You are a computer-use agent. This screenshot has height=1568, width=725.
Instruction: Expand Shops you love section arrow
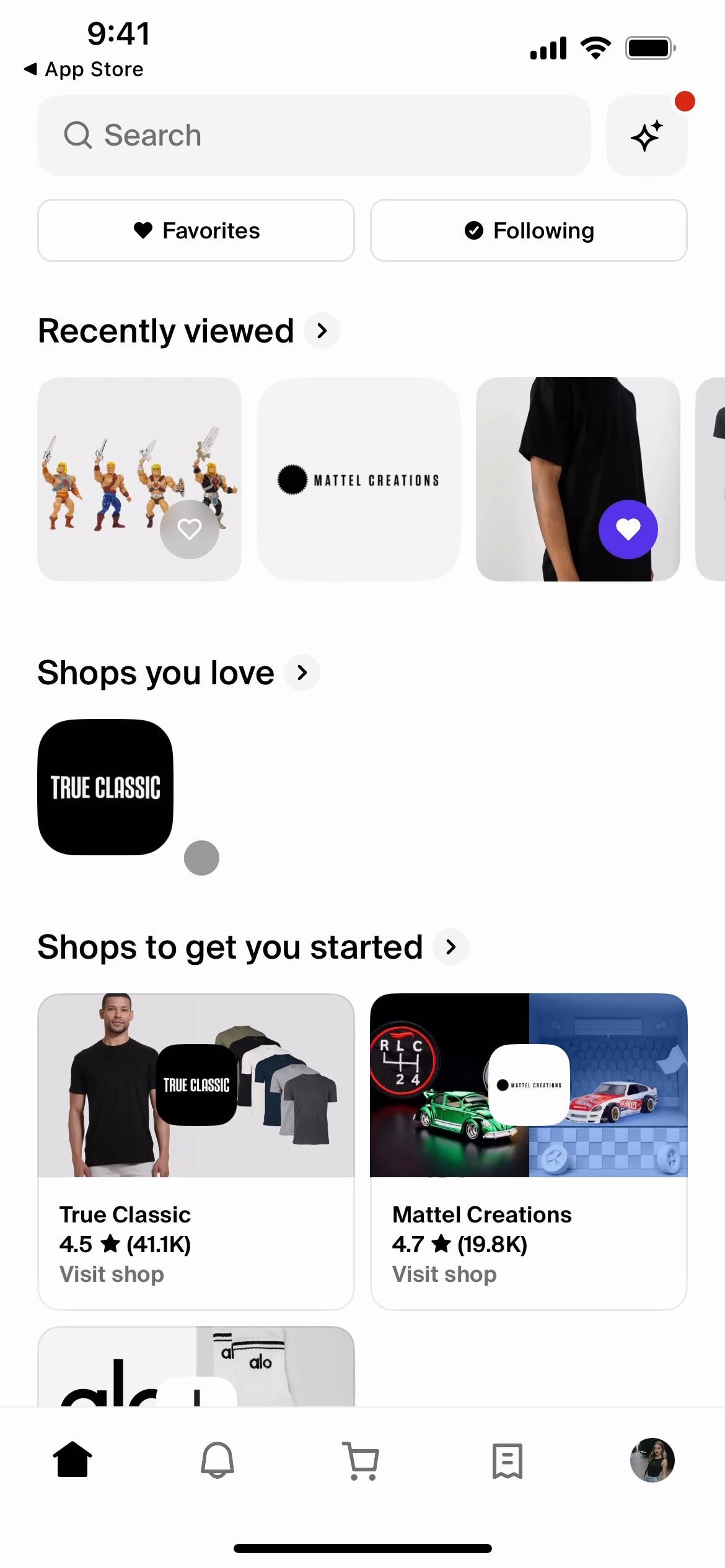pyautogui.click(x=302, y=673)
